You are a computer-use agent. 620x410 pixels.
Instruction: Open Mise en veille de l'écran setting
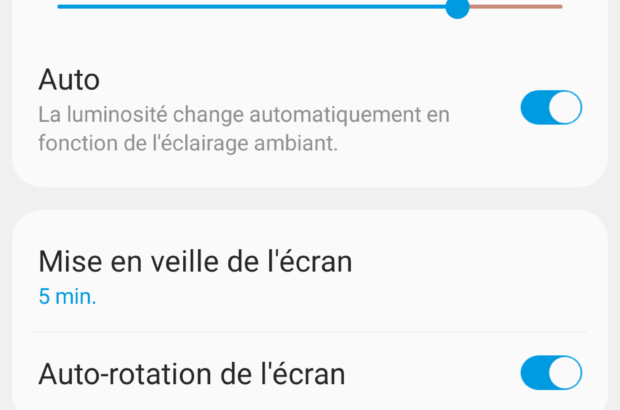[195, 277]
